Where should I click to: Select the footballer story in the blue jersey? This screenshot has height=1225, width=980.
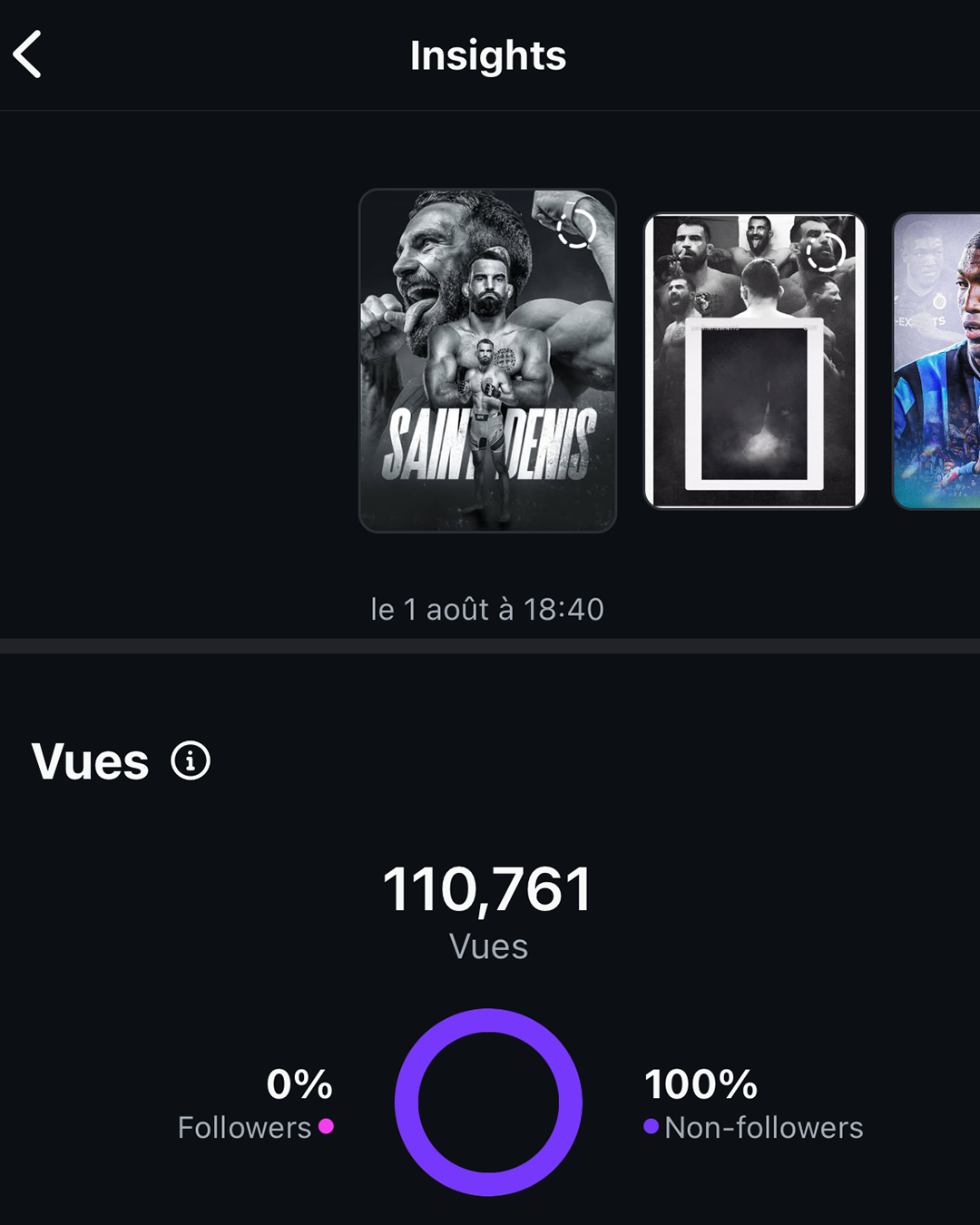938,361
